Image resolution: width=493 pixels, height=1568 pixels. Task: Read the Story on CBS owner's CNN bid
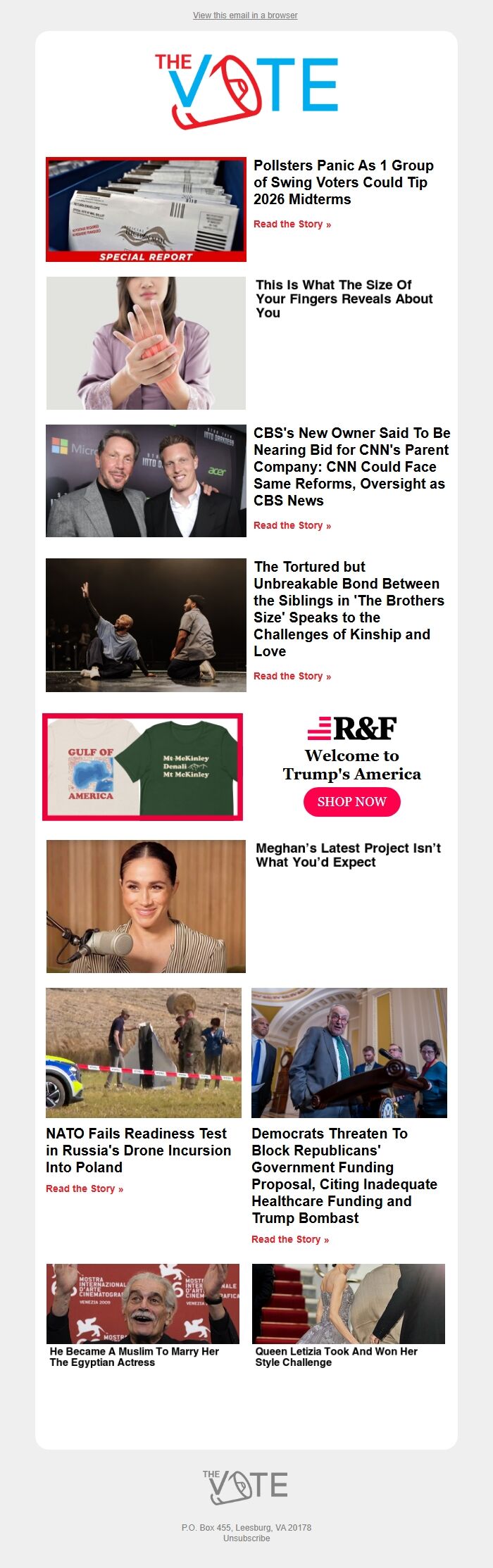(292, 525)
